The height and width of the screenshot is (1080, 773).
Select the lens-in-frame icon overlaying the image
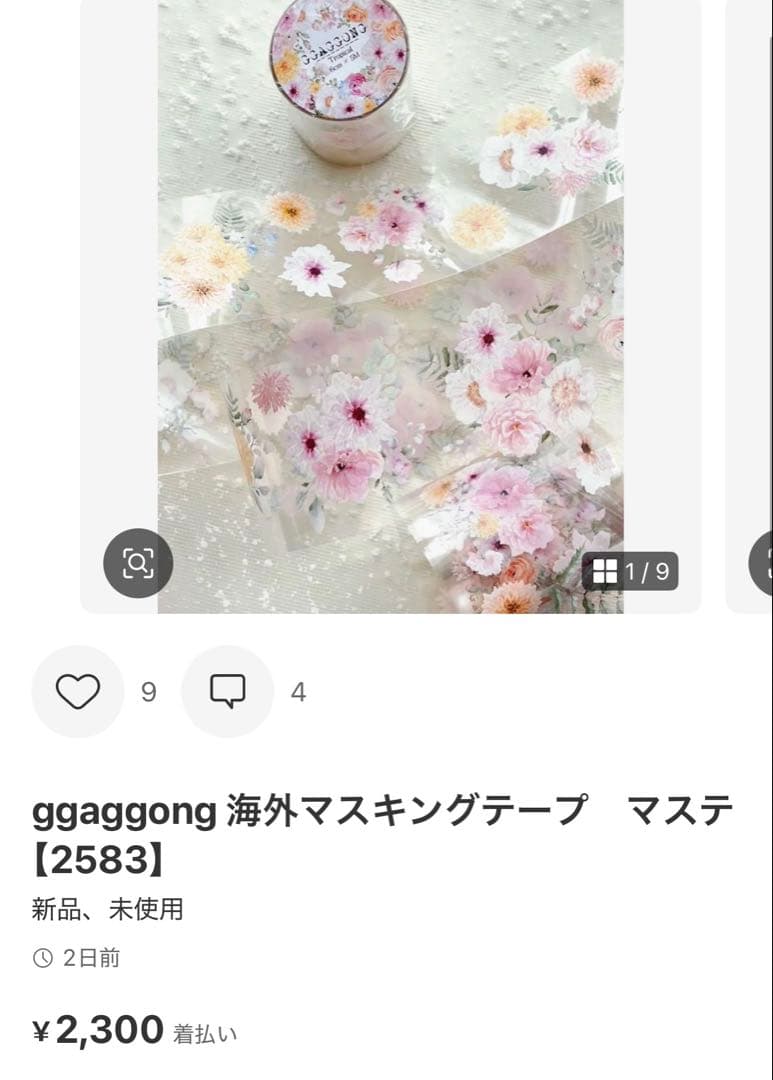click(138, 564)
